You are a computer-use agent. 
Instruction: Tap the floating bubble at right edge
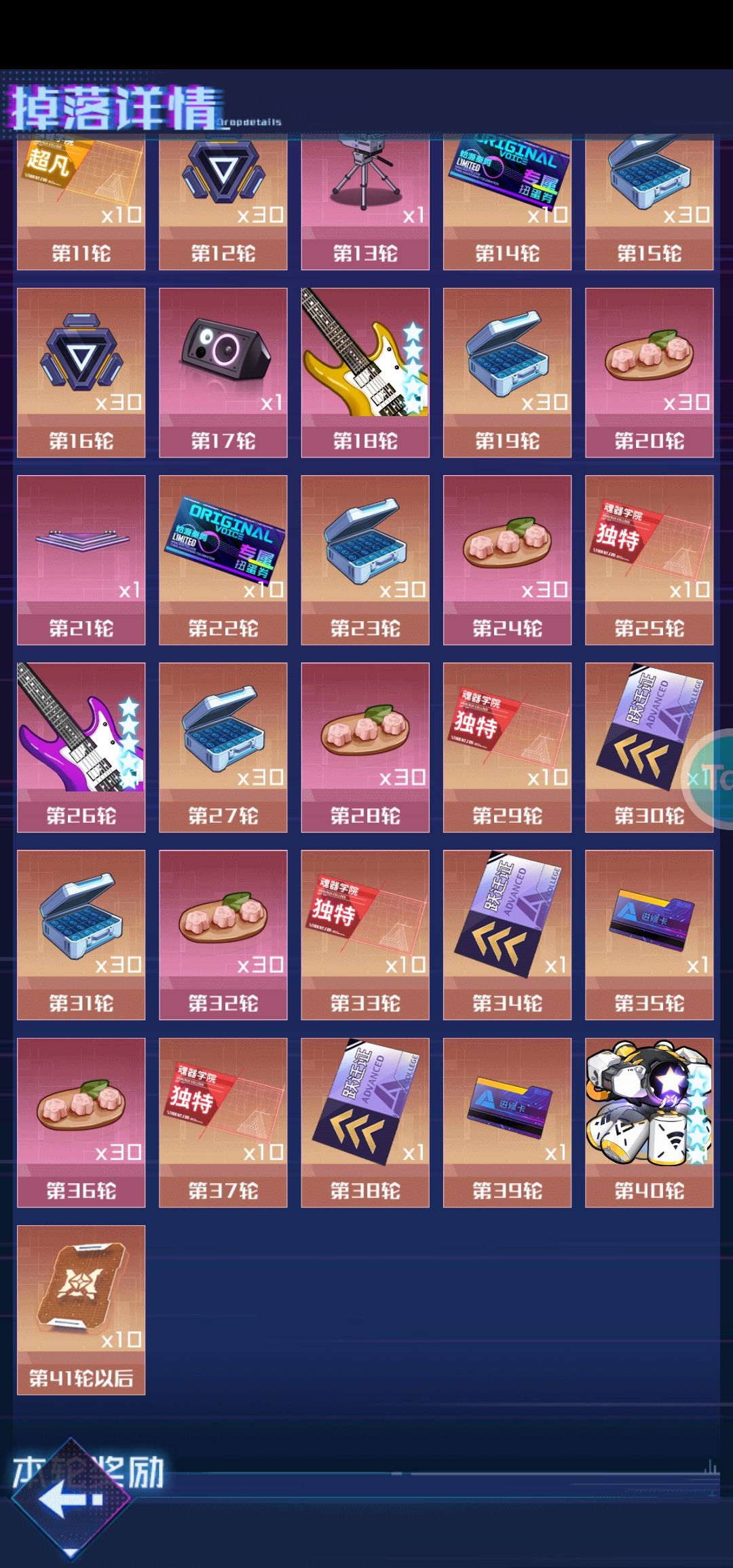click(709, 779)
